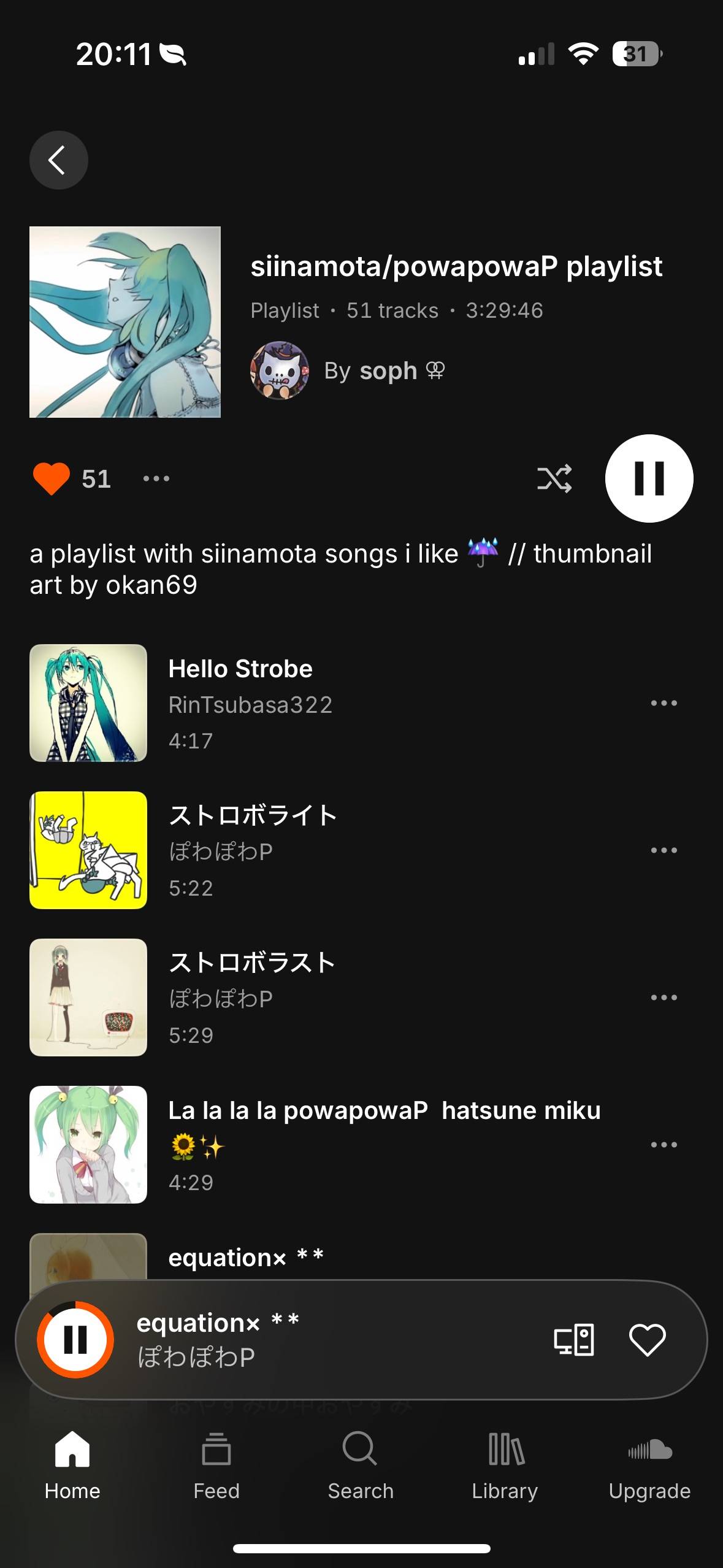
Task: Toggle shuffle for the playlist
Action: click(x=554, y=478)
